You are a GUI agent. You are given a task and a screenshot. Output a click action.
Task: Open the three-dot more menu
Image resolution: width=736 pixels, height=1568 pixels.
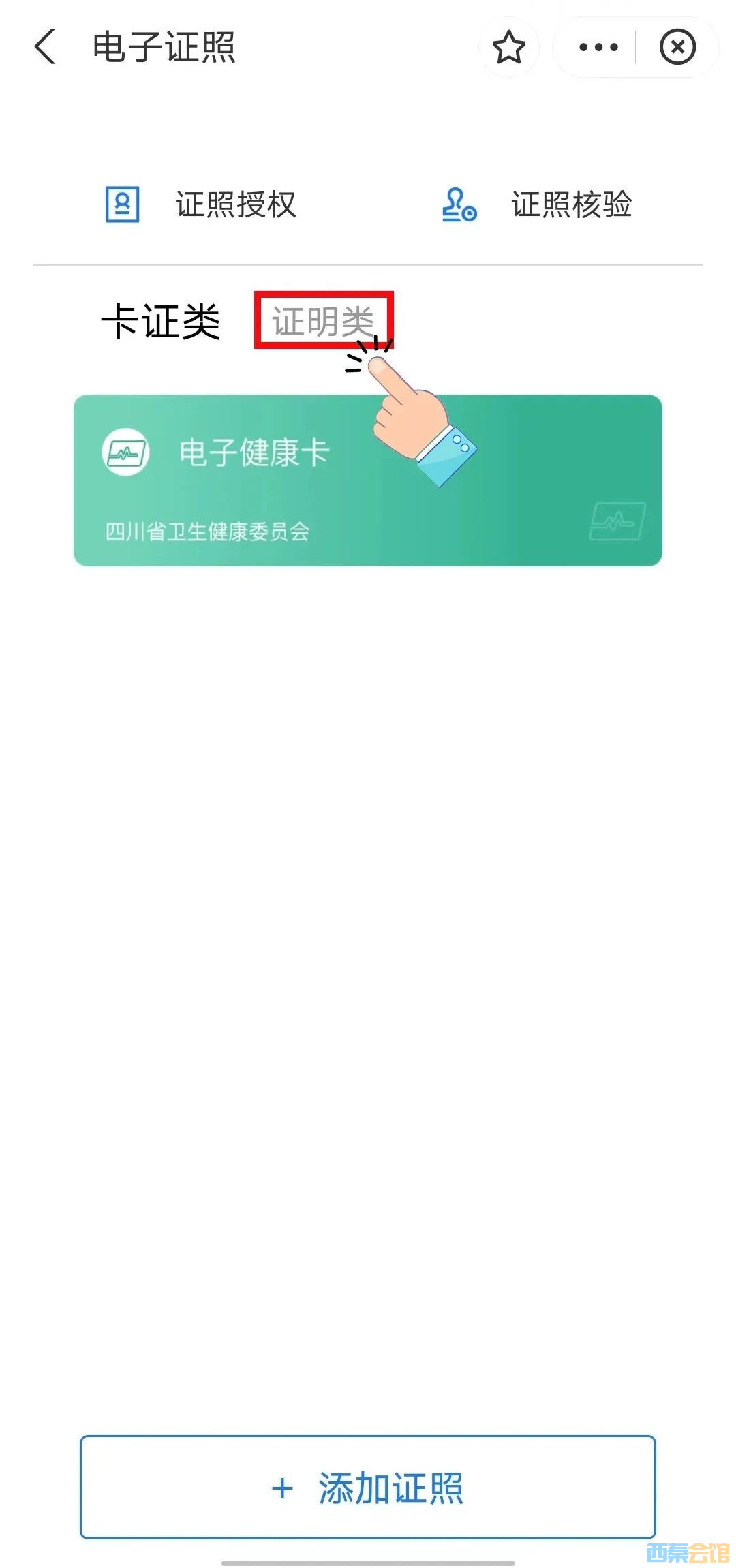point(598,47)
